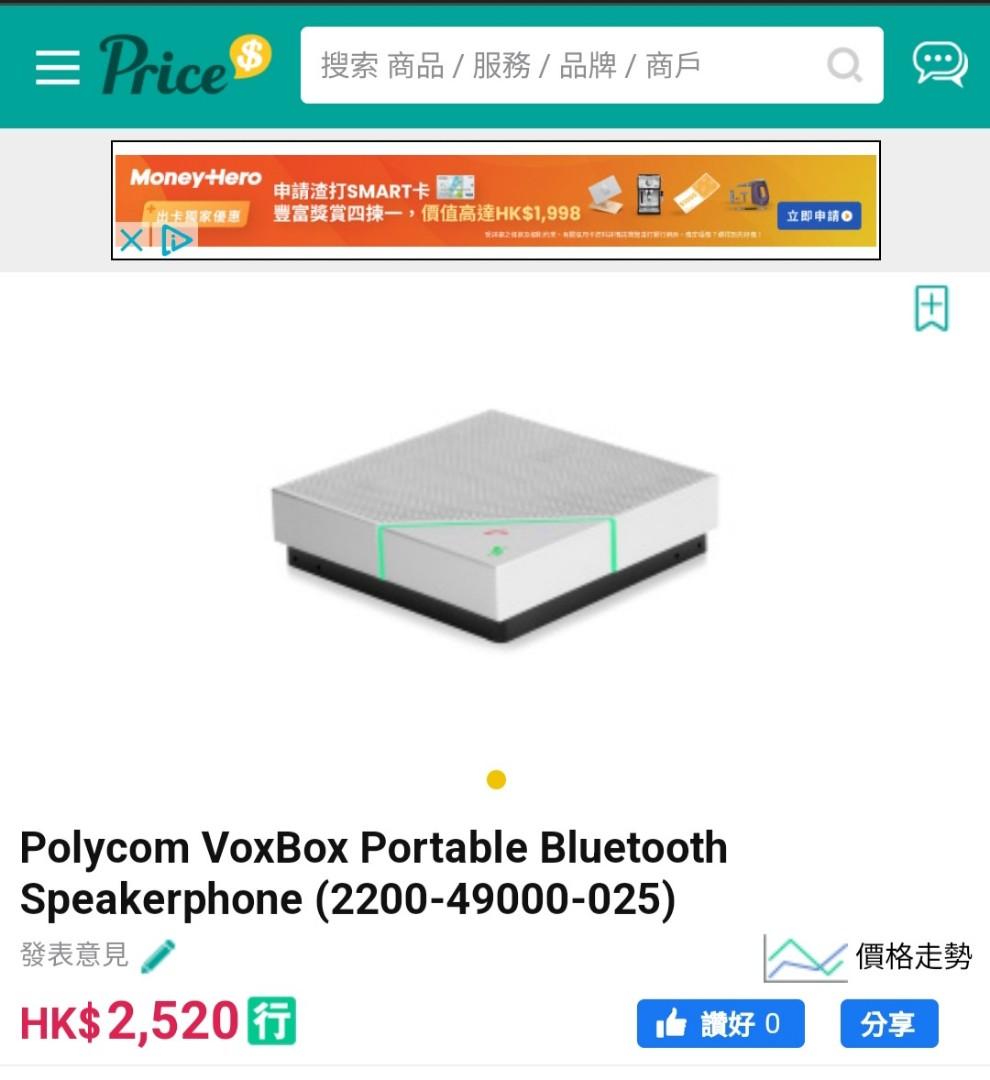Focus the product search field
The height and width of the screenshot is (1080, 990).
[x=560, y=66]
